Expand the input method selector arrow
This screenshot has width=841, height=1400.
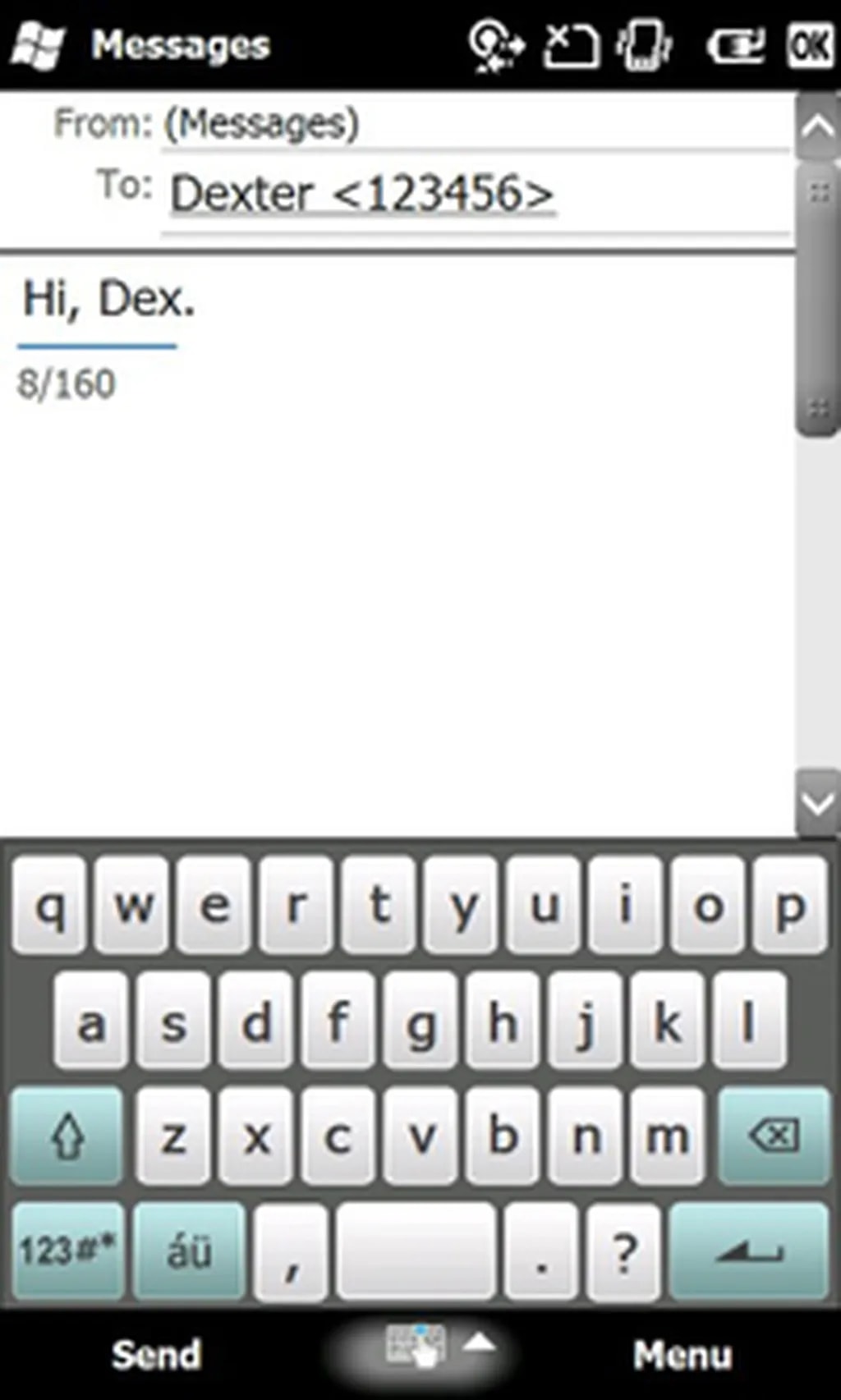pos(479,1343)
